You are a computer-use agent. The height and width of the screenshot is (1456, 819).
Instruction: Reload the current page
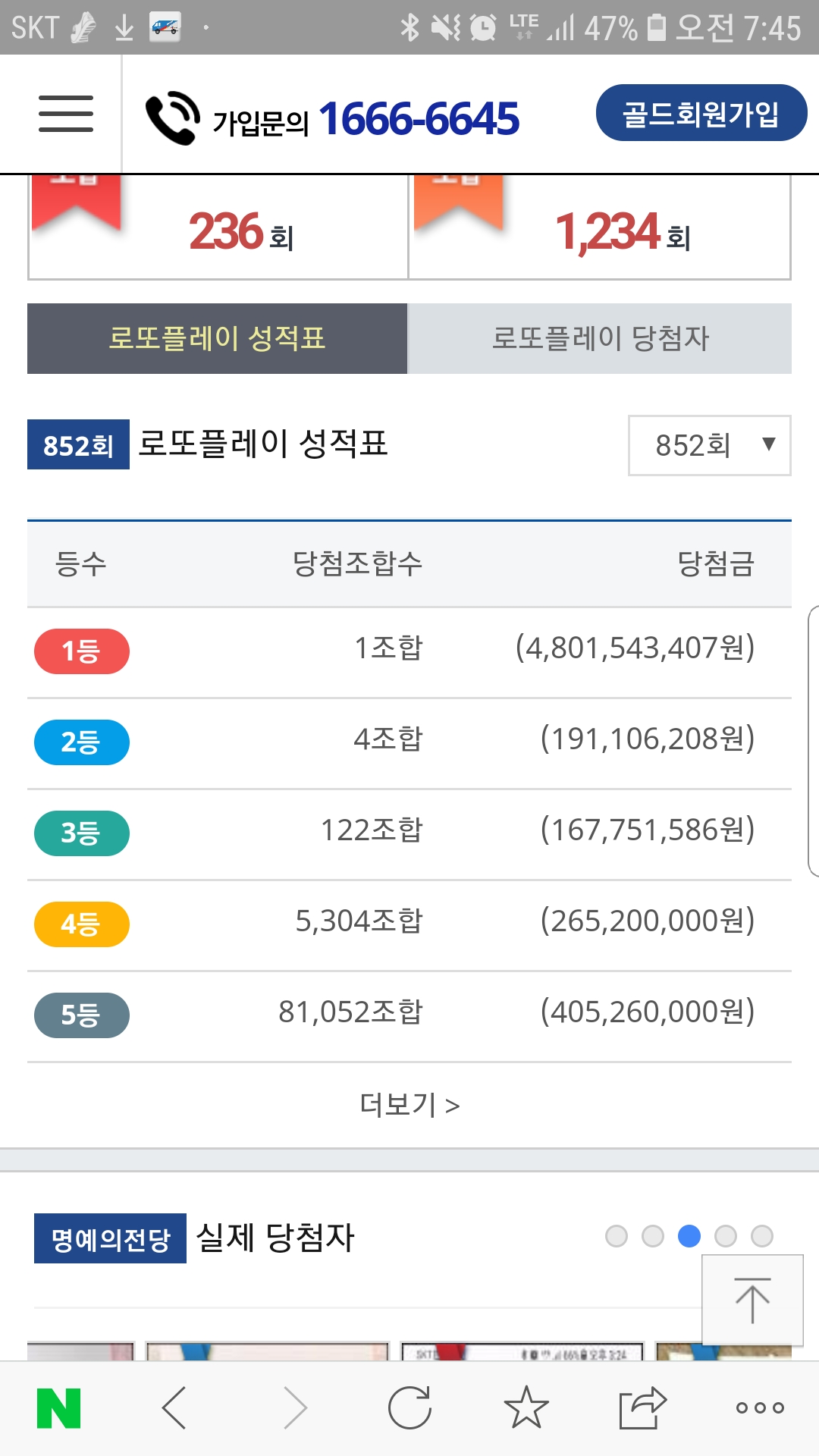(409, 1408)
